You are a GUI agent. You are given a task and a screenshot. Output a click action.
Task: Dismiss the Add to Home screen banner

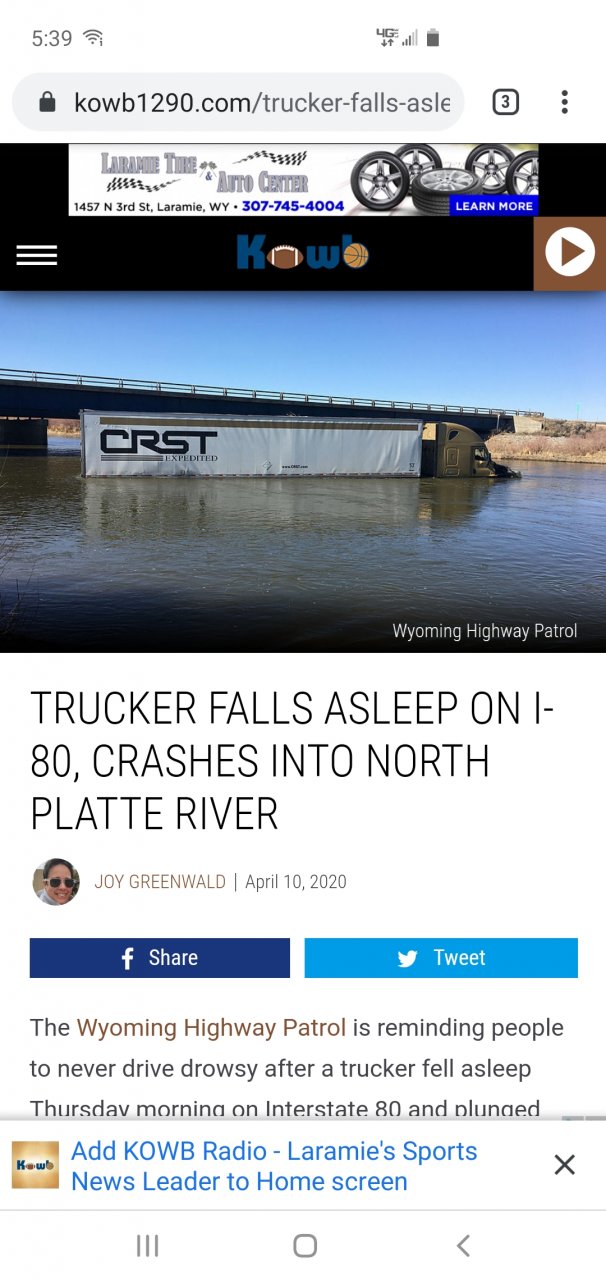point(564,1165)
